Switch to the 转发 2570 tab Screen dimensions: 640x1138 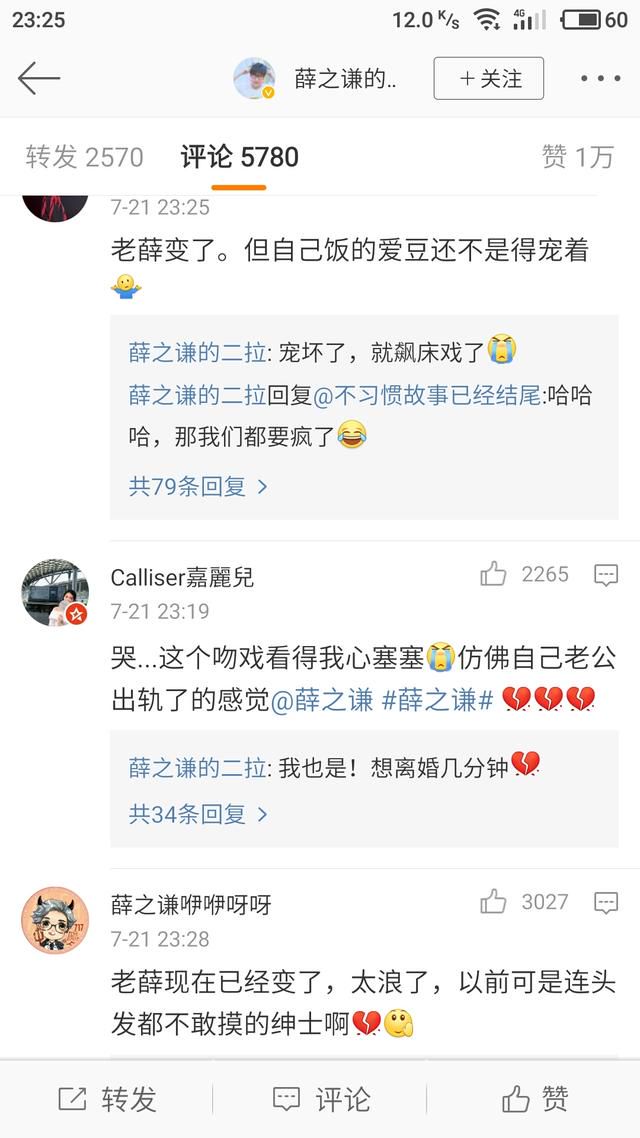coord(84,157)
